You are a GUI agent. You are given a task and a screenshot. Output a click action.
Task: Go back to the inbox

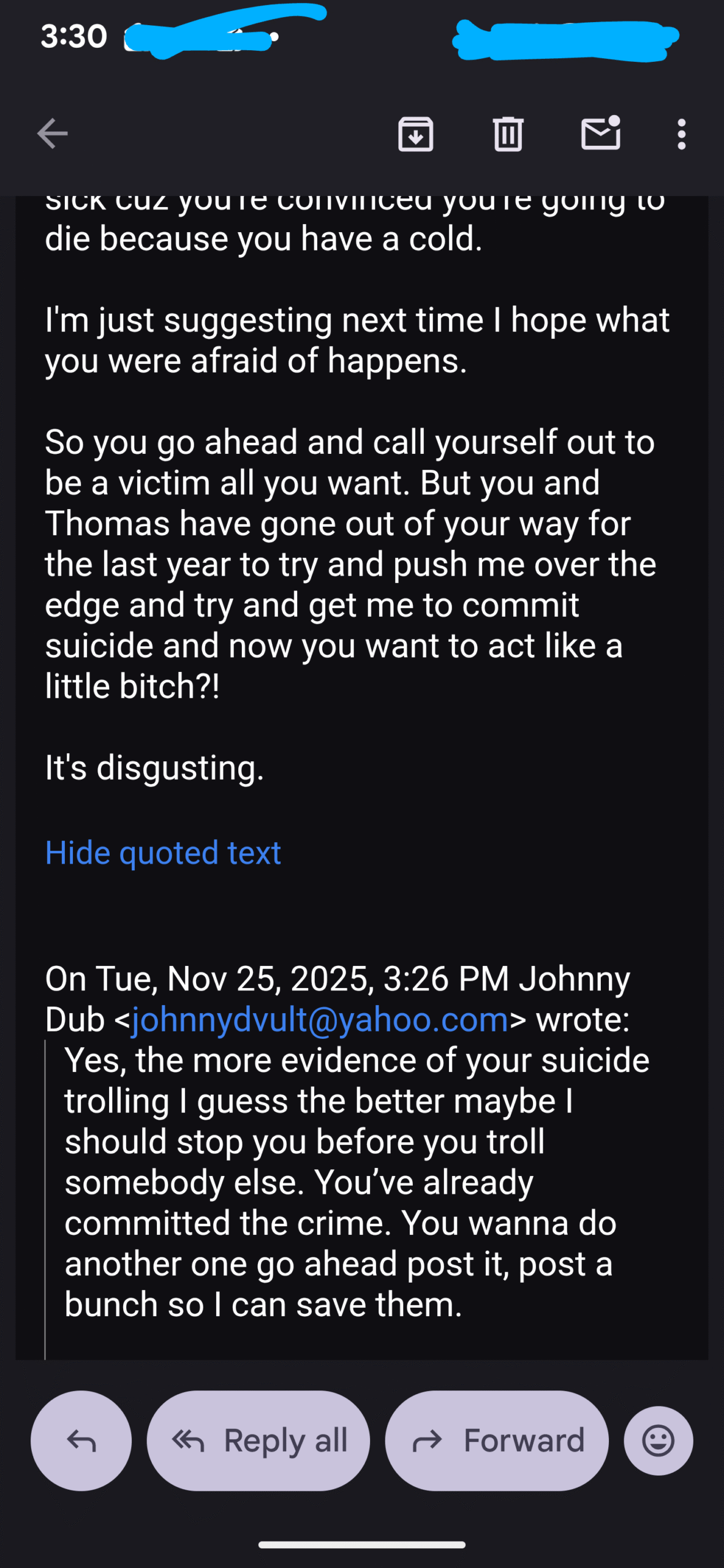pos(52,134)
